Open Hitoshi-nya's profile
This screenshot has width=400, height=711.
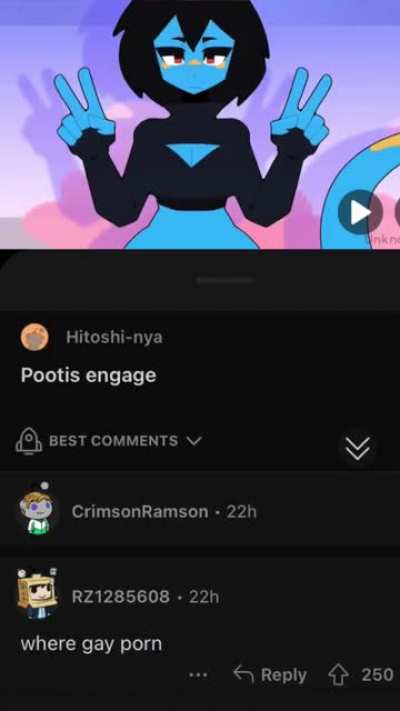(x=114, y=337)
